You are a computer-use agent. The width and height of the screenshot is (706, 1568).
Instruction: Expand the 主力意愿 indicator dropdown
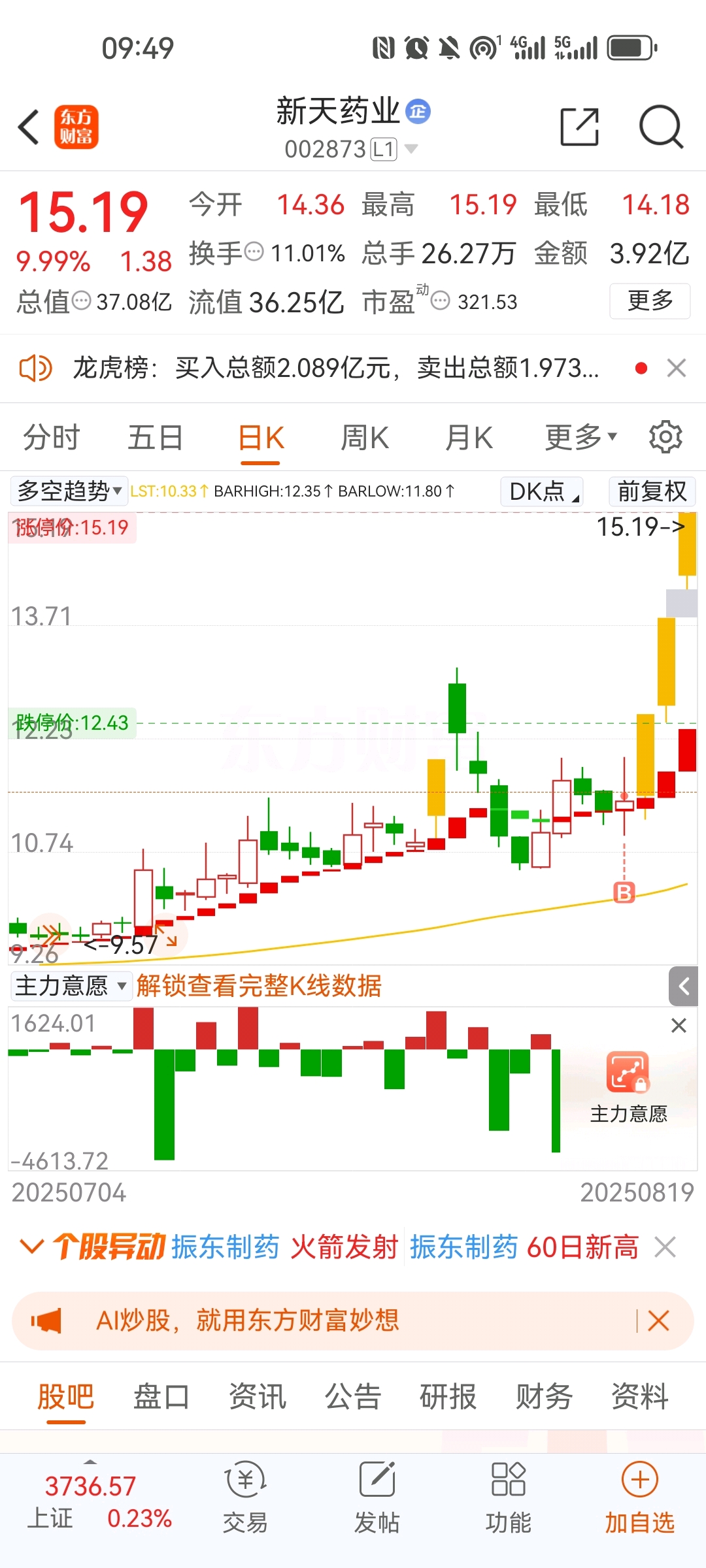pyautogui.click(x=71, y=986)
